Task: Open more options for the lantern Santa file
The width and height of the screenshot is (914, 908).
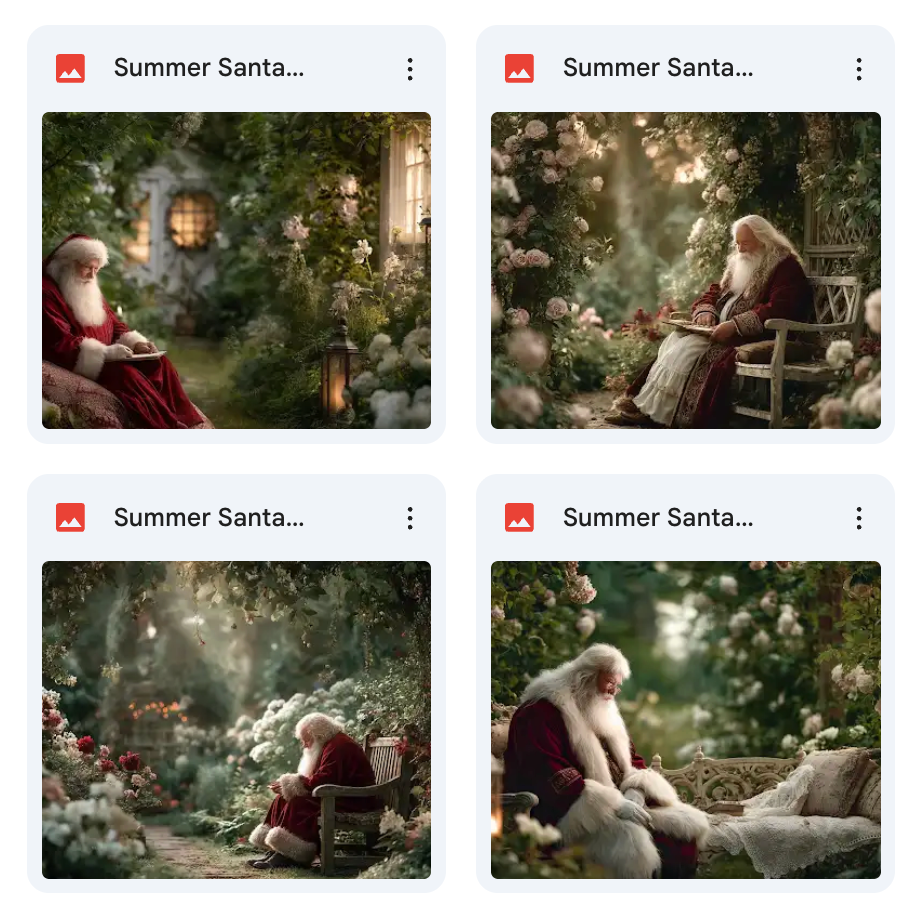Action: [410, 69]
